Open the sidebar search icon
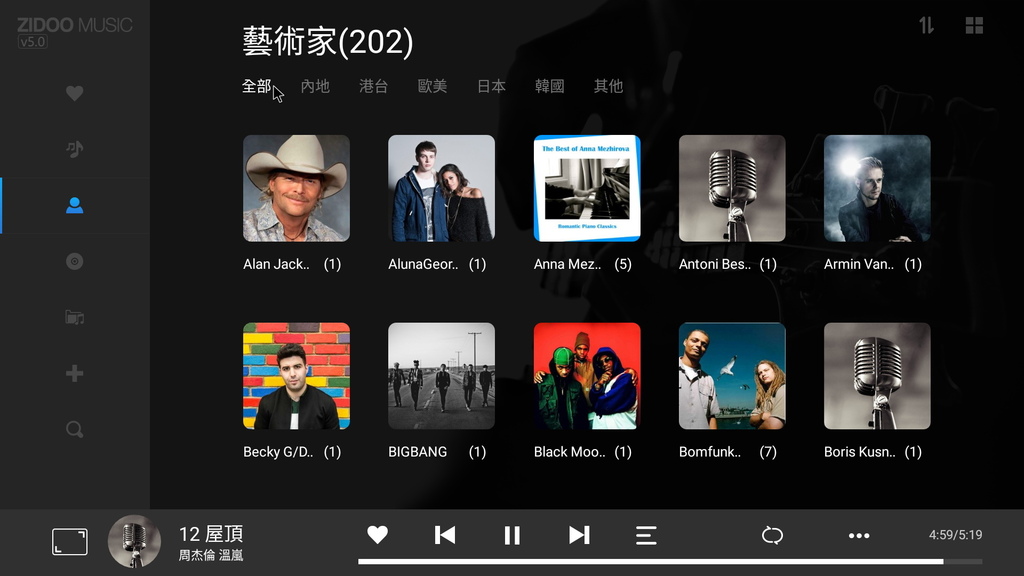1024x576 pixels. click(74, 429)
